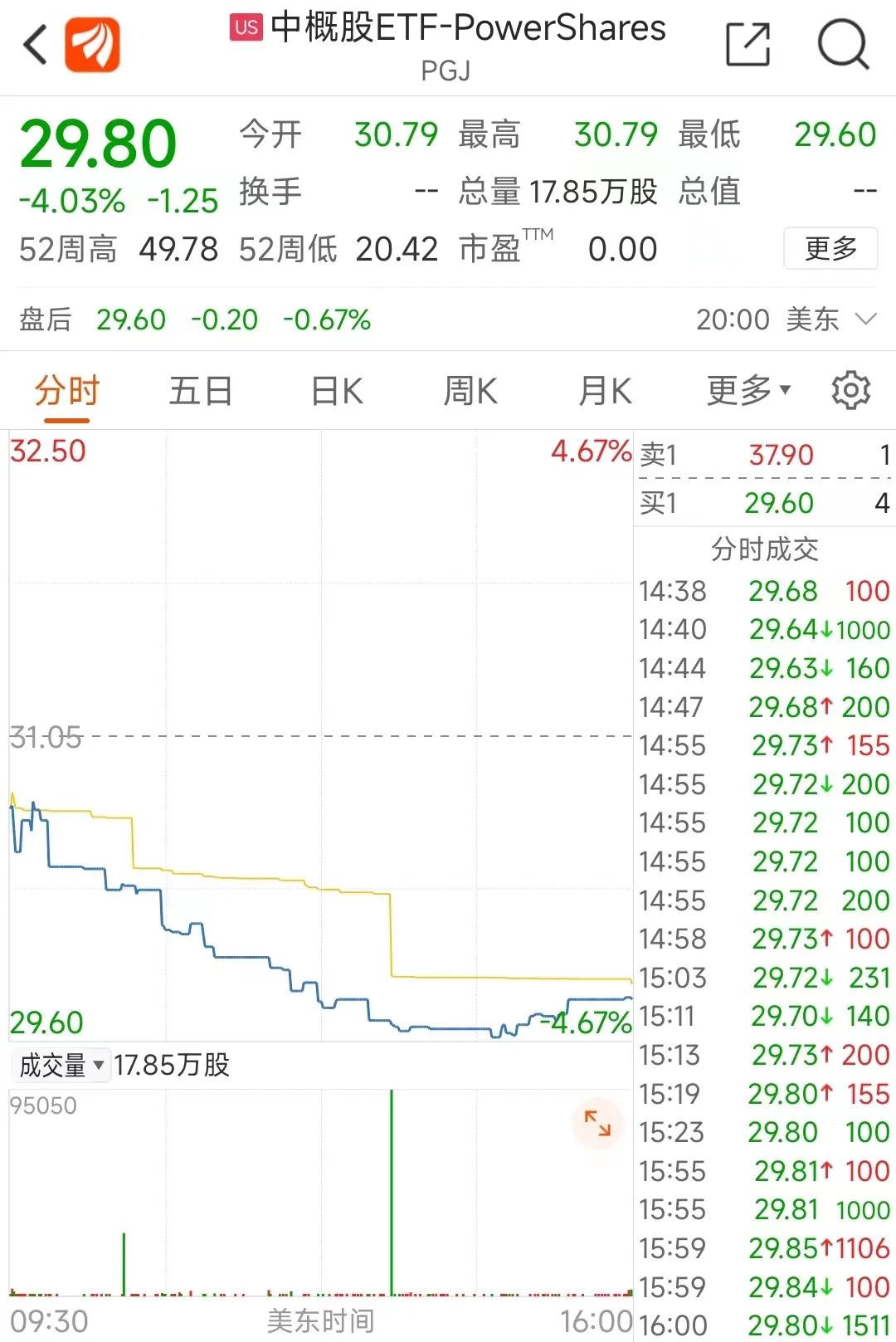The image size is (896, 1342).
Task: Open chart settings gear
Action: pos(850,391)
